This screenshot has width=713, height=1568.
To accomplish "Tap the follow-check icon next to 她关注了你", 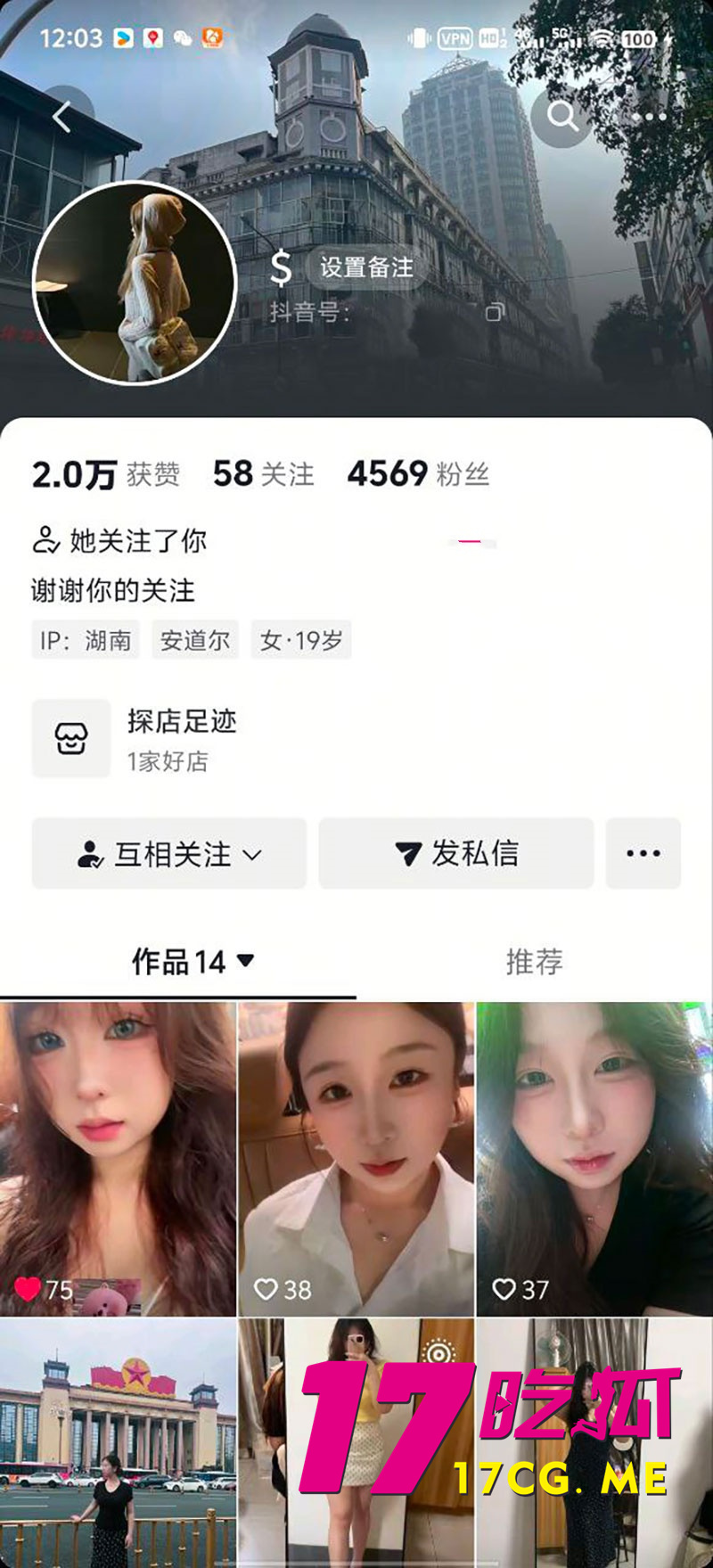I will coord(45,537).
